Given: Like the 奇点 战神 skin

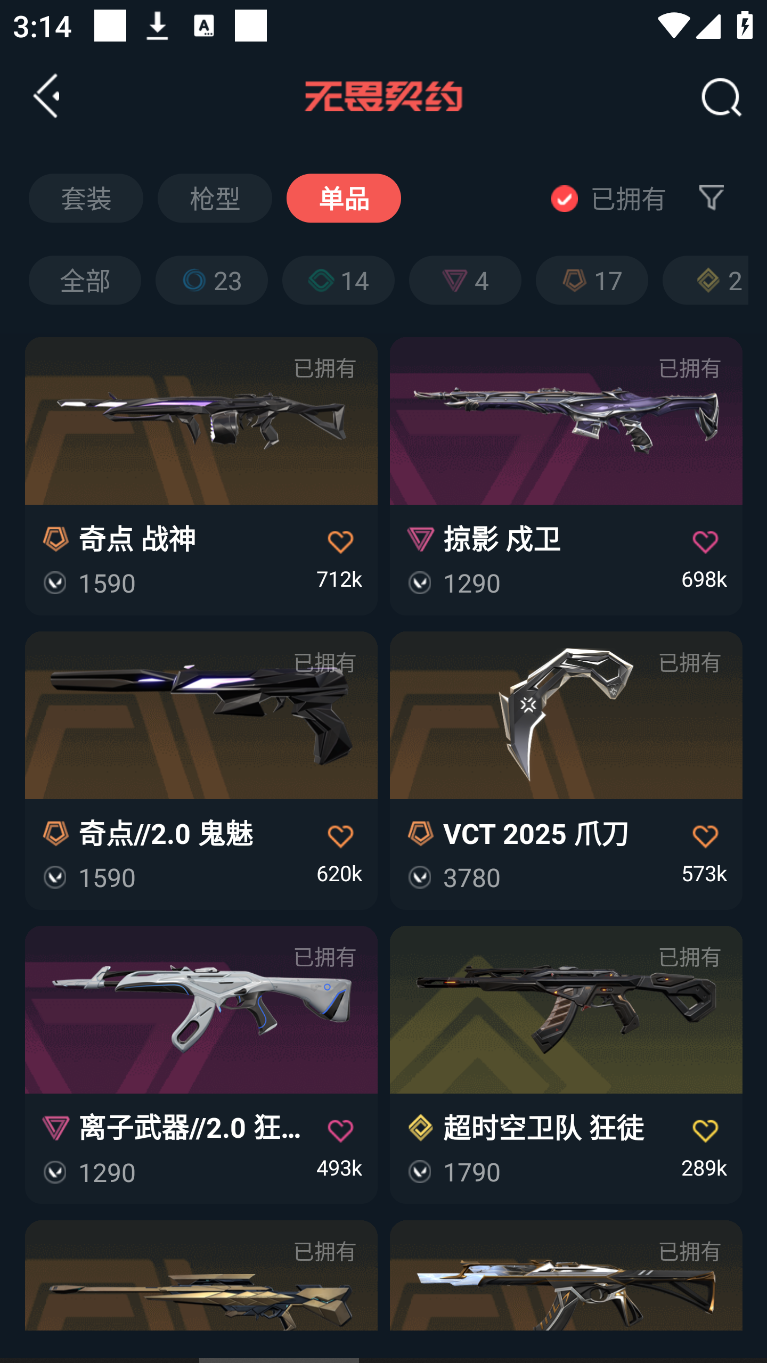Looking at the screenshot, I should click(340, 542).
